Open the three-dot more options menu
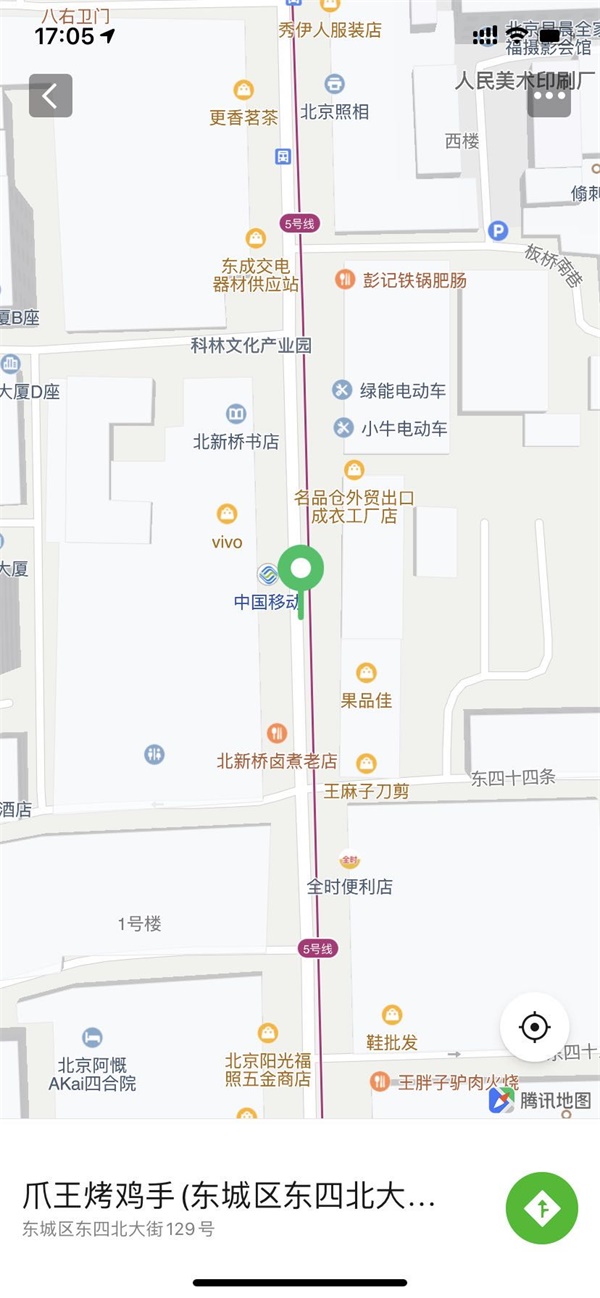This screenshot has width=600, height=1298. tap(549, 95)
